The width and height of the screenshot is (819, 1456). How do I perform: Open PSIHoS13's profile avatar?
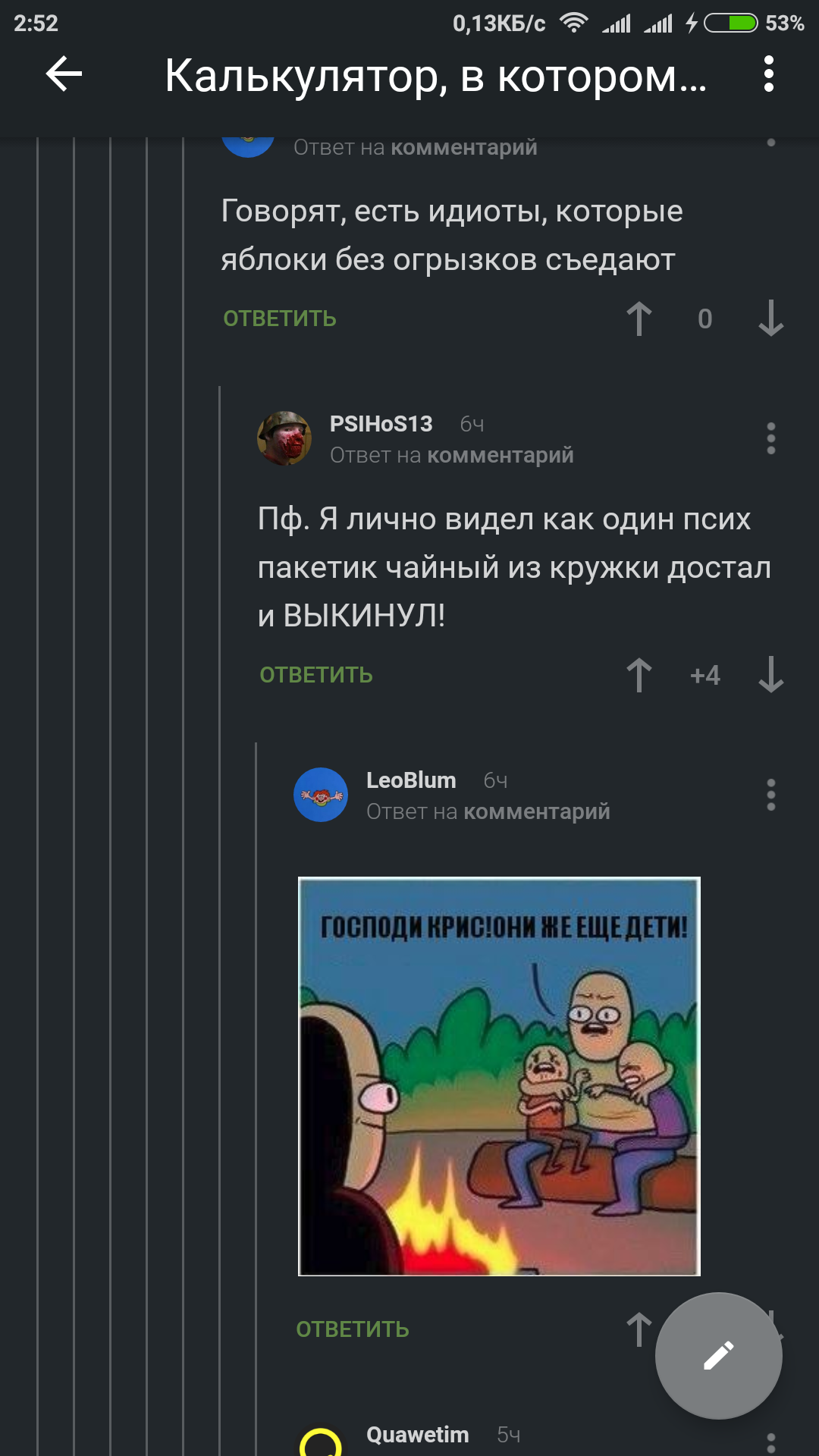coord(284,438)
